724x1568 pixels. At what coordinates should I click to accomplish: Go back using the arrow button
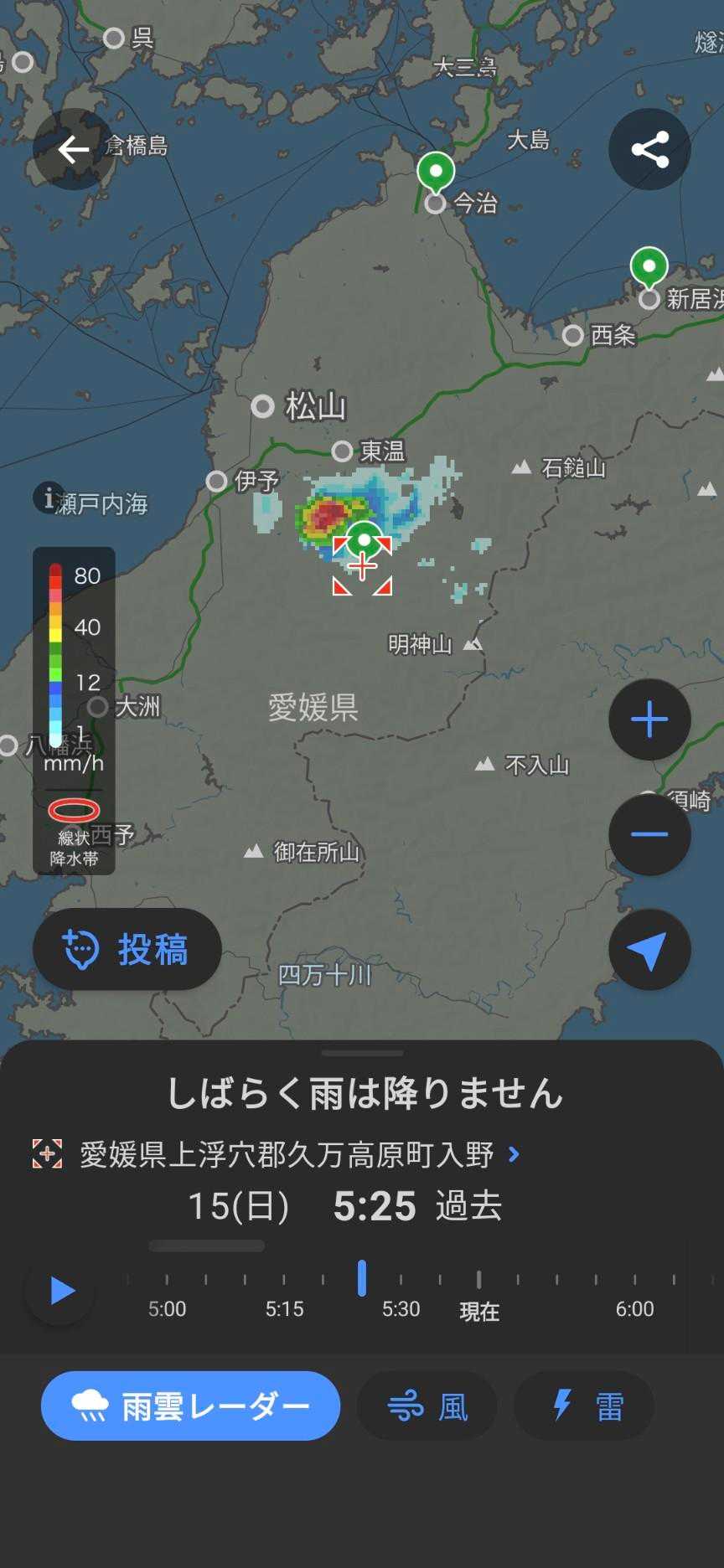click(x=74, y=150)
